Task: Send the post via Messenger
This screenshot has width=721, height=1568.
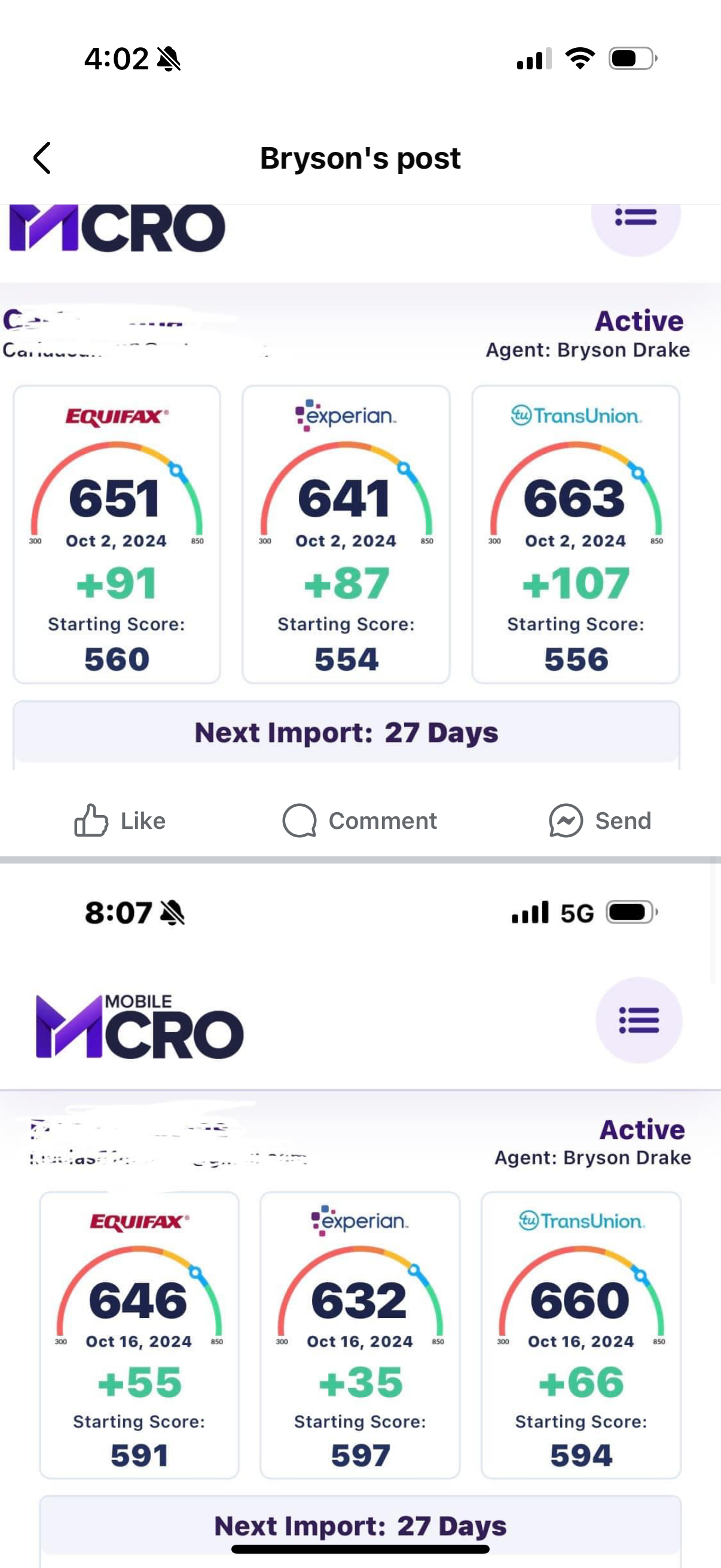Action: [x=600, y=820]
